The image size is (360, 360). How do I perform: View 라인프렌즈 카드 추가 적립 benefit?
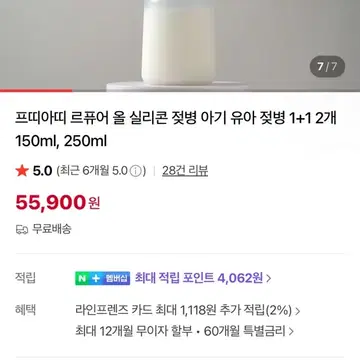click(x=188, y=311)
